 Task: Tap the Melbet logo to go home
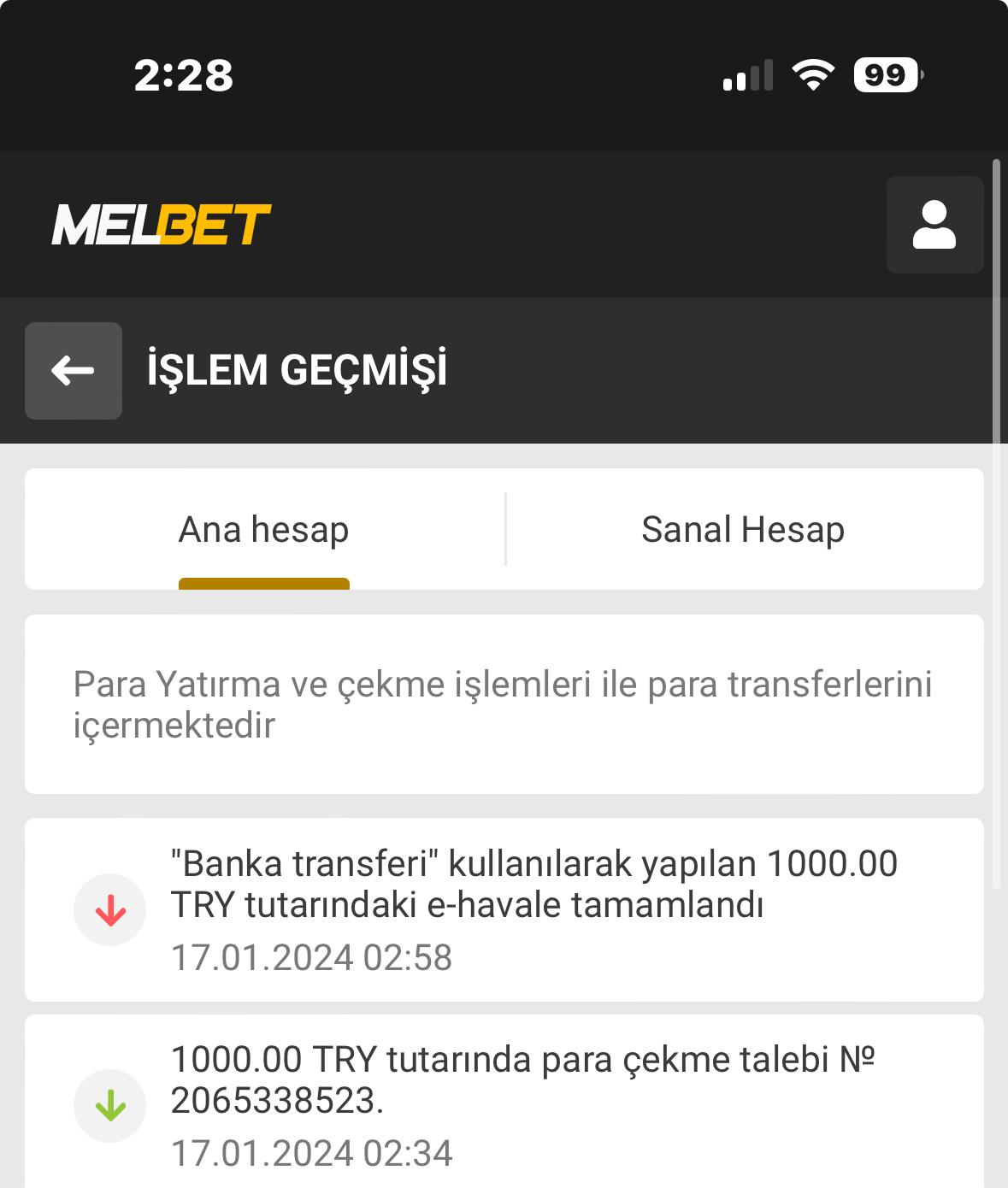(161, 225)
